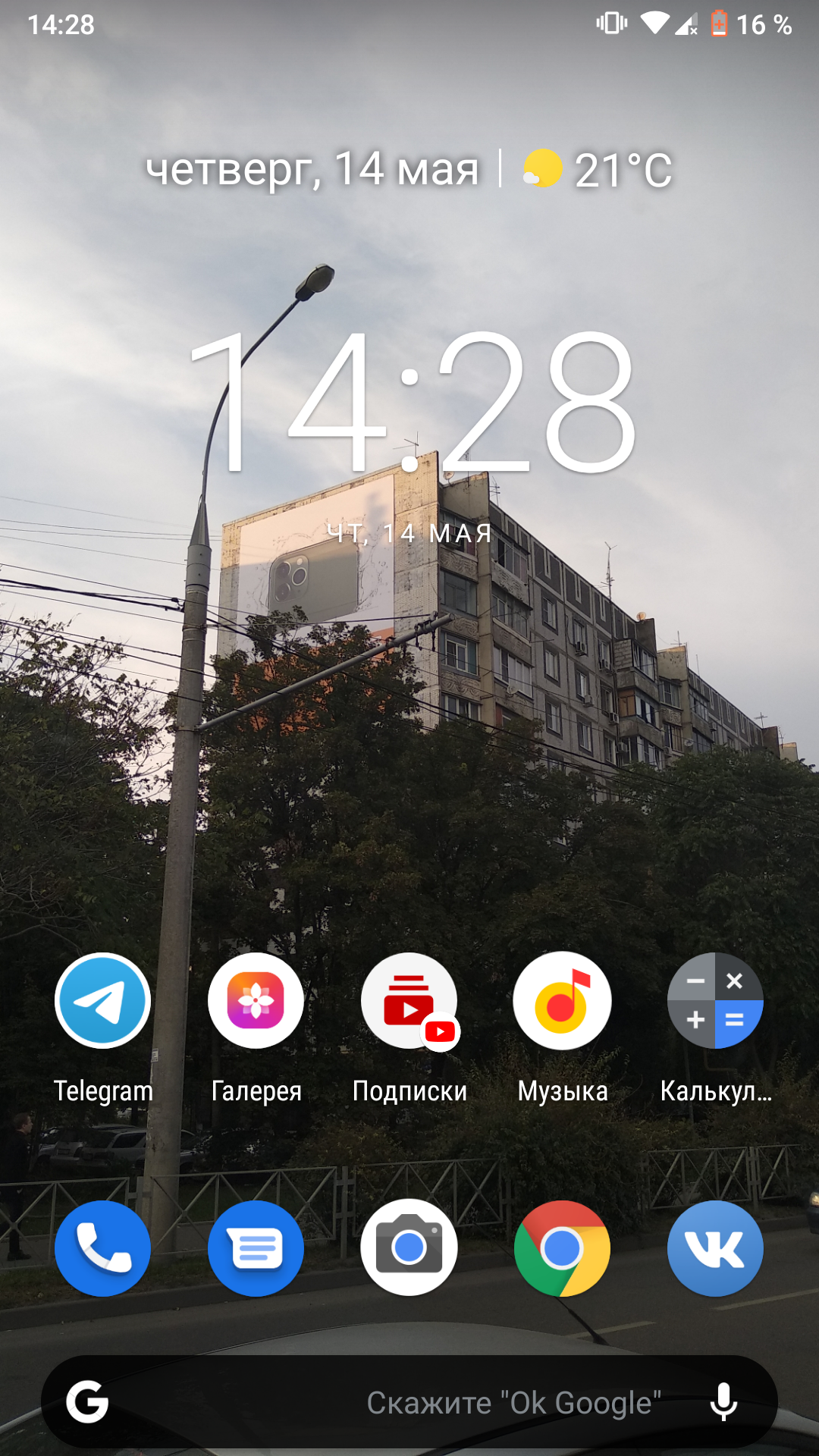Viewport: 819px width, 1456px height.
Task: Tap the Google search bar
Action: pyautogui.click(x=409, y=1402)
